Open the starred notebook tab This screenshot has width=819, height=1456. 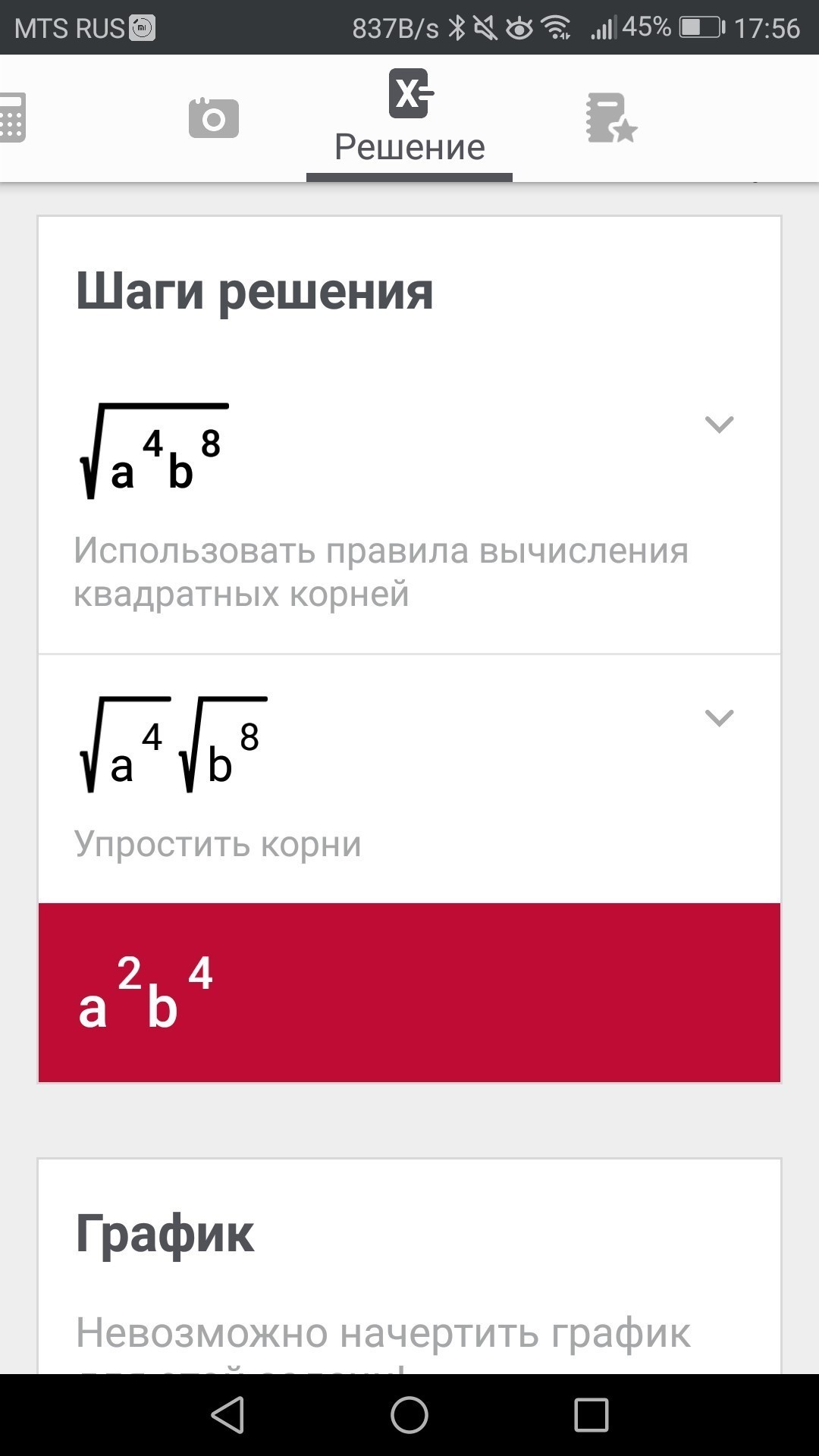click(610, 118)
